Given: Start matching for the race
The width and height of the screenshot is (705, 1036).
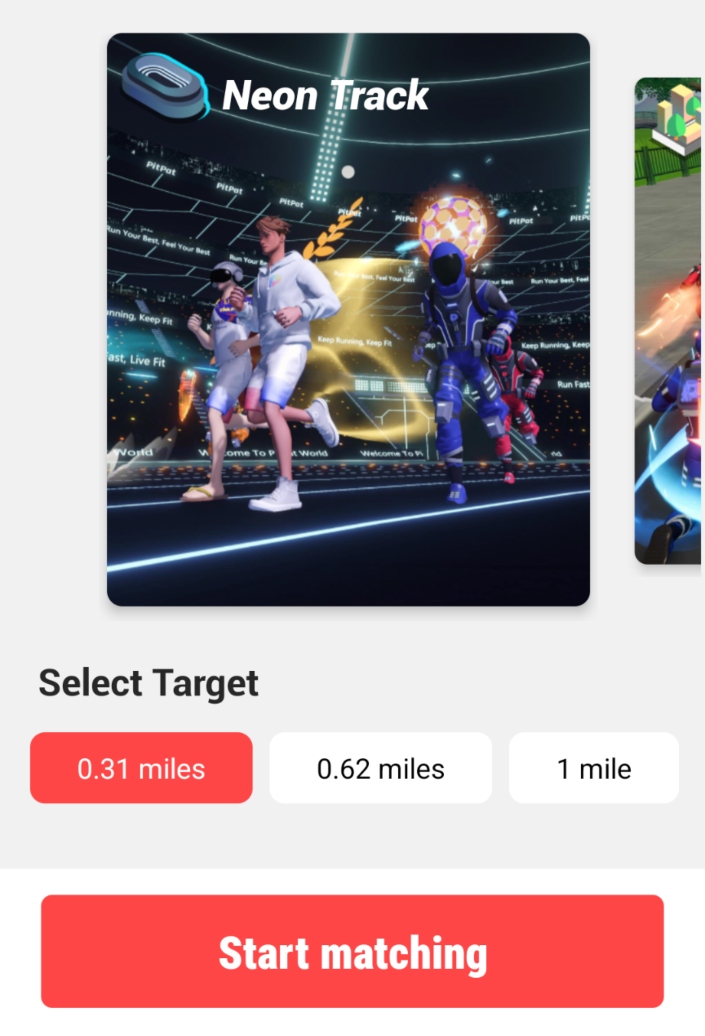Looking at the screenshot, I should click(352, 952).
